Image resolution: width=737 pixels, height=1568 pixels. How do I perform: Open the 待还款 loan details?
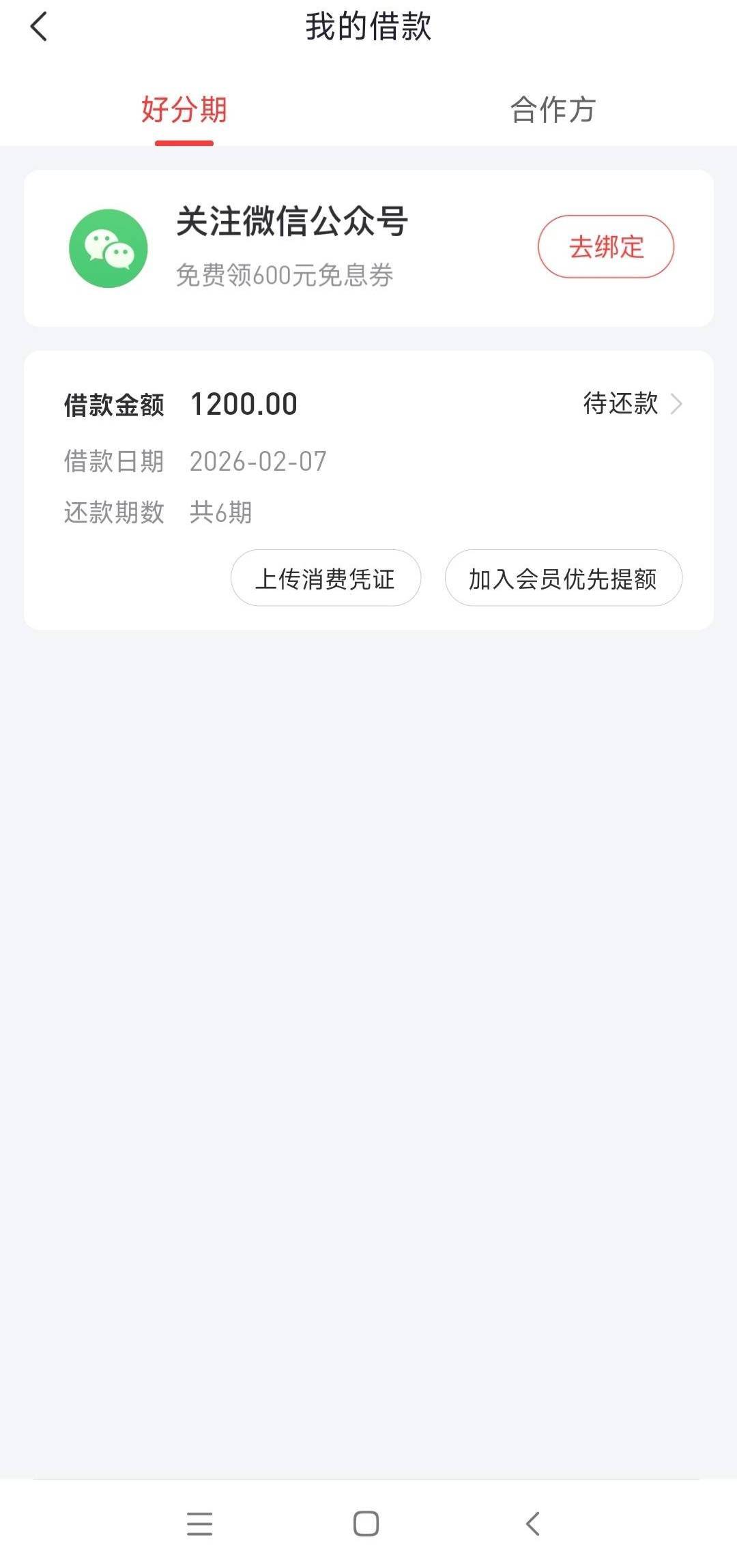click(632, 403)
